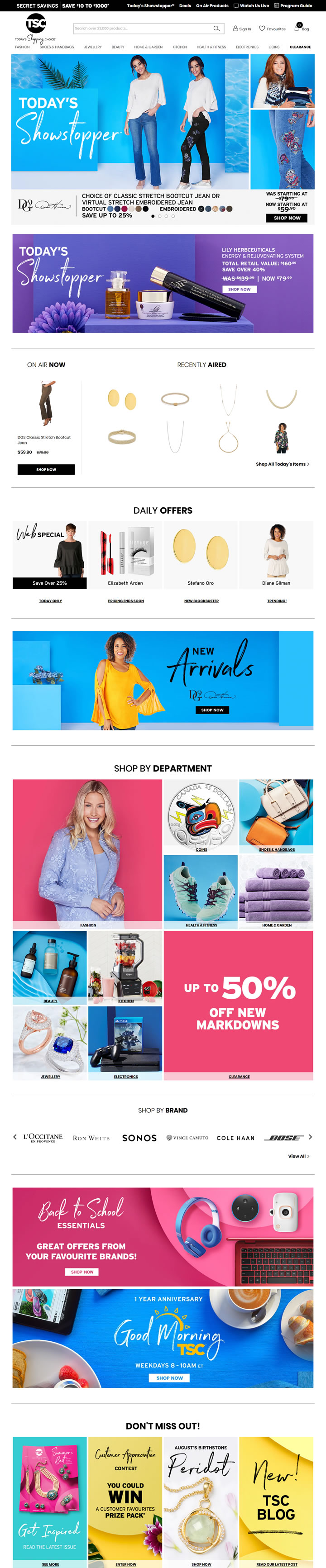Open the Coins department tile
Image resolution: width=326 pixels, height=1568 pixels.
[x=201, y=815]
